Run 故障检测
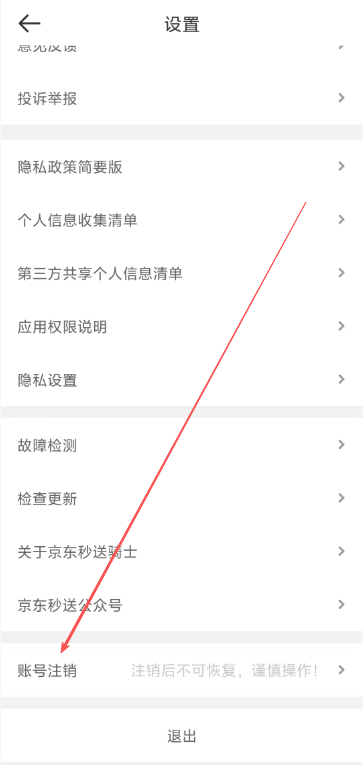 pyautogui.click(x=182, y=445)
